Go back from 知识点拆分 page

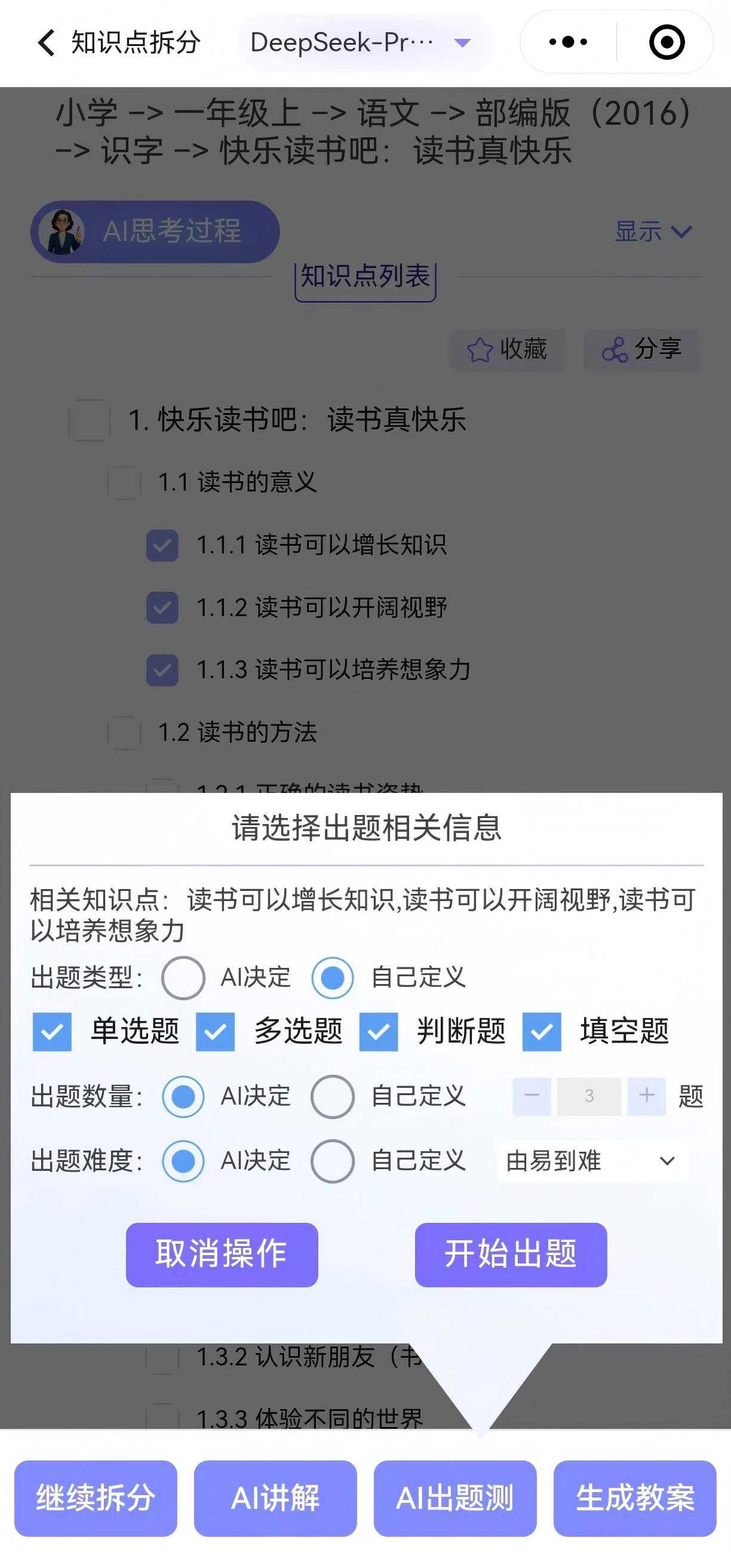(46, 42)
